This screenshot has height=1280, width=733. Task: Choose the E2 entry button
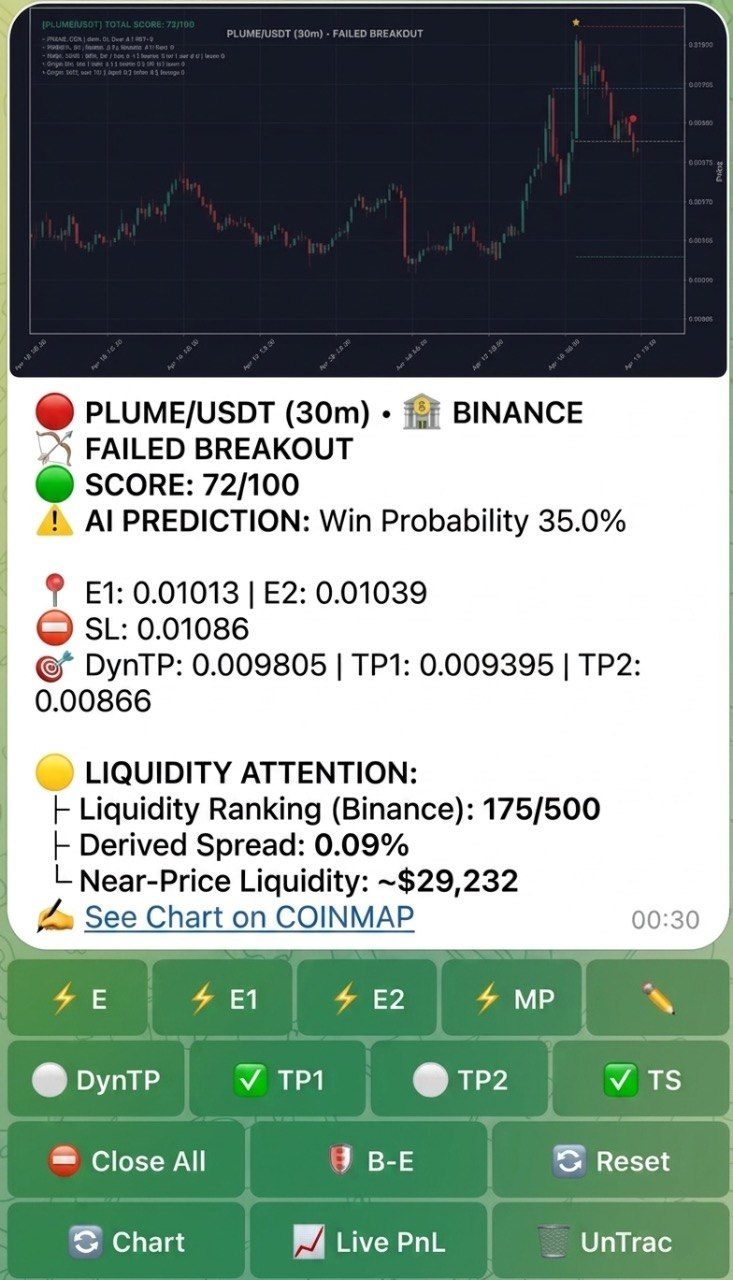[367, 998]
